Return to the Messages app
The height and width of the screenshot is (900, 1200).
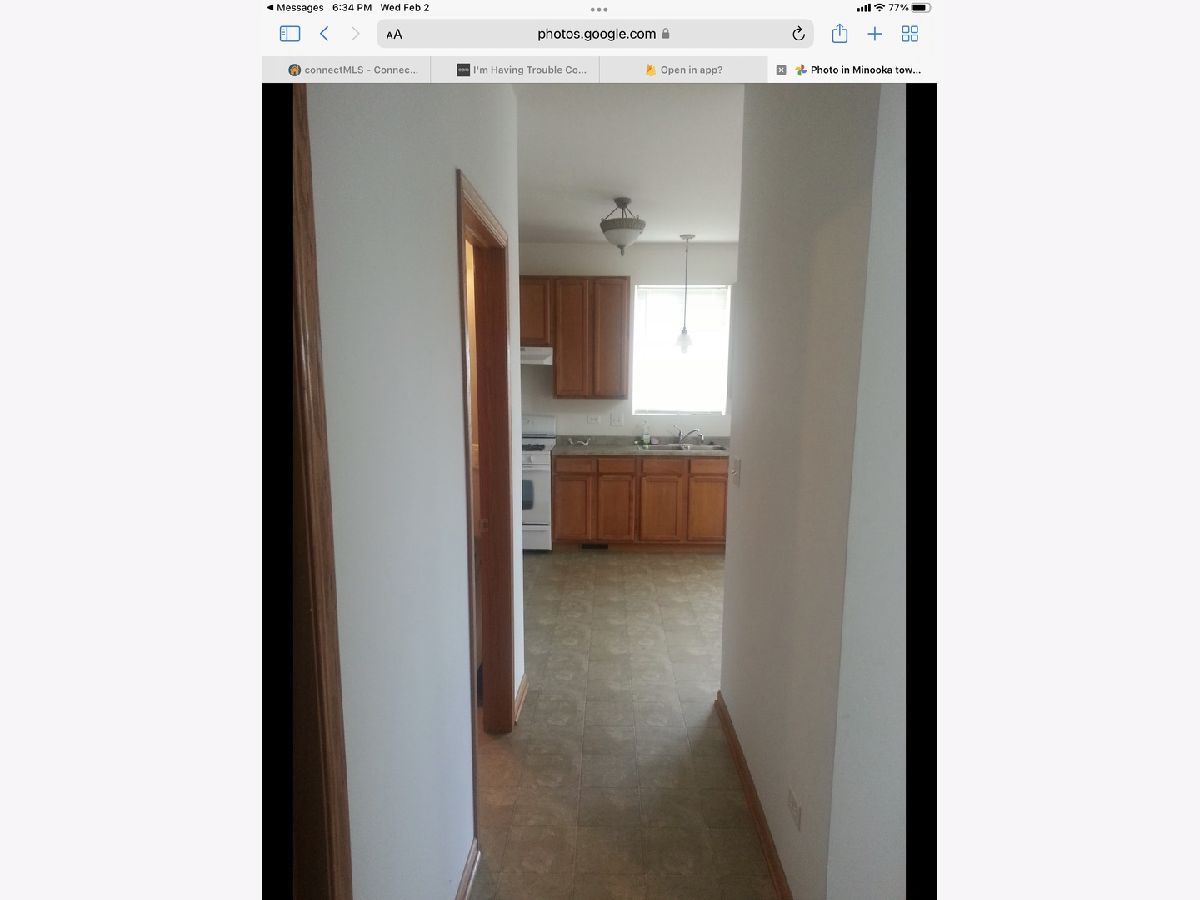pyautogui.click(x=295, y=7)
